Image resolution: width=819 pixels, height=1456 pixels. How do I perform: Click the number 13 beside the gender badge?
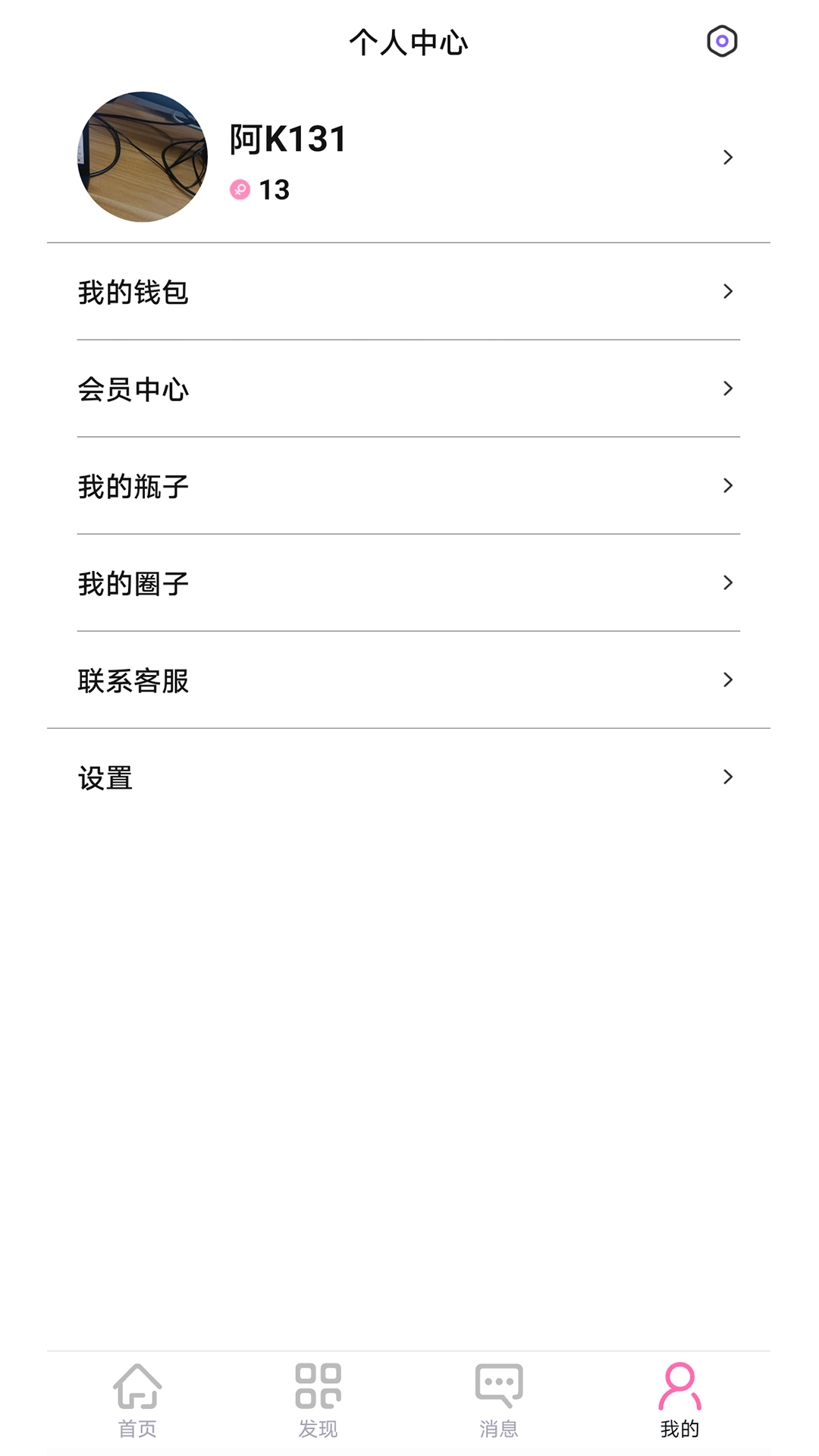pos(275,191)
